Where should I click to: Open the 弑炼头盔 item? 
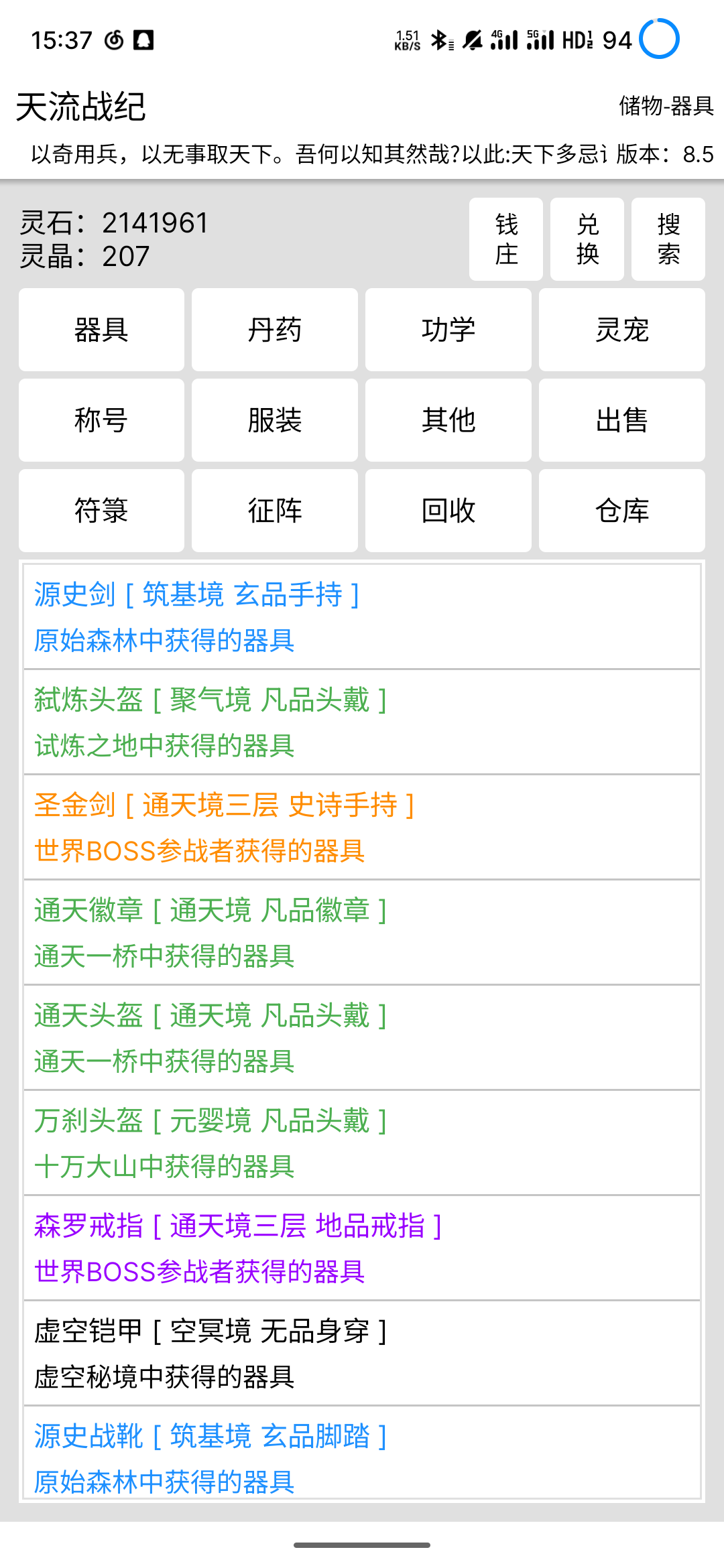click(362, 722)
